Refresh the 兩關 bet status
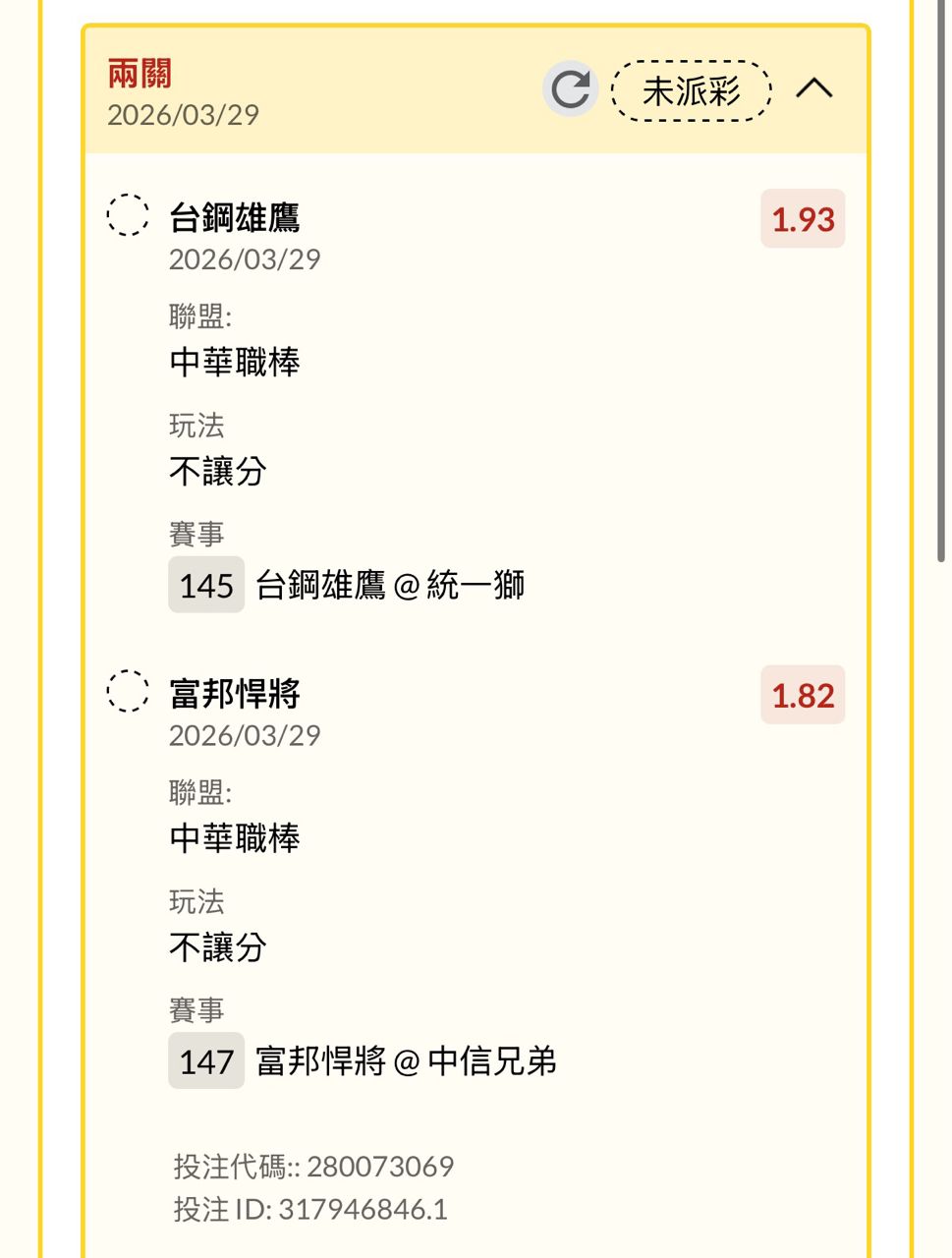Image resolution: width=952 pixels, height=1258 pixels. coord(571,90)
